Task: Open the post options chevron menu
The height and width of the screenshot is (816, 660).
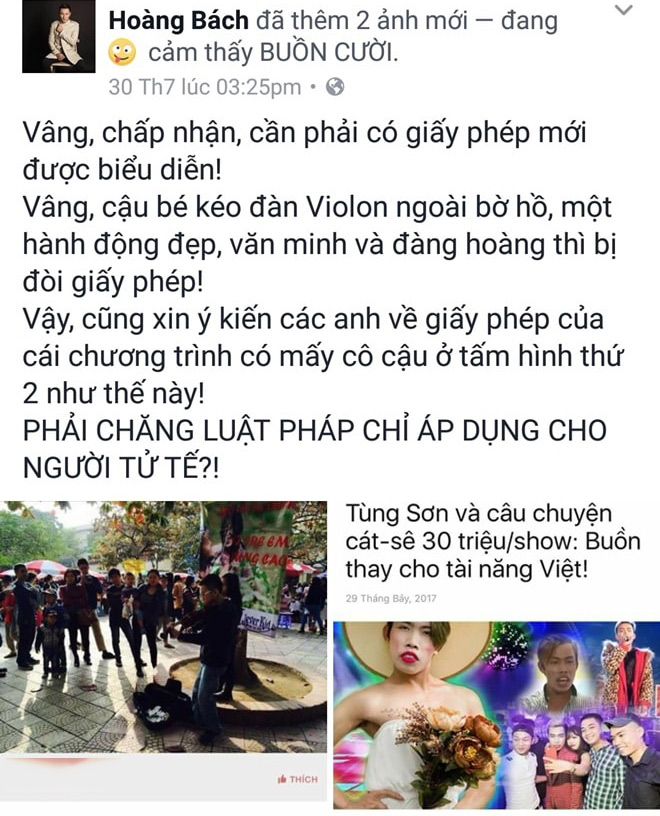Action: coord(623,12)
